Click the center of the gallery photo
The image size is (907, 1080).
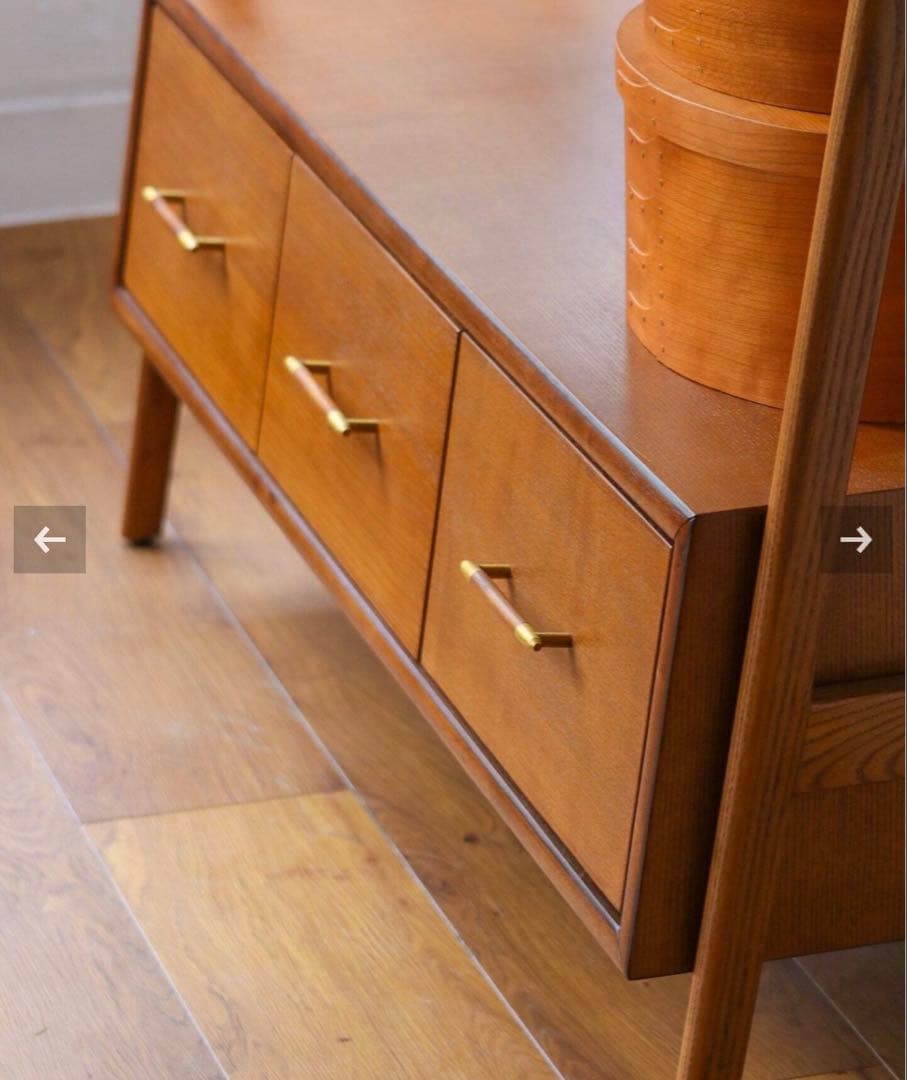point(453,540)
